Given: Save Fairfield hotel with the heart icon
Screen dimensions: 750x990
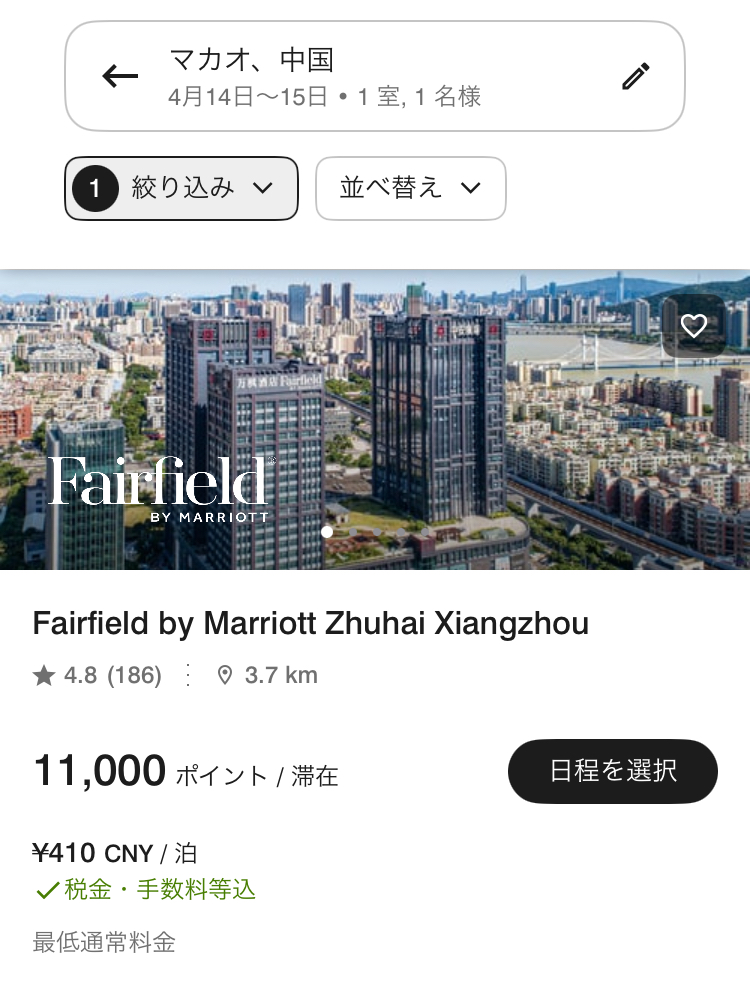Looking at the screenshot, I should coord(693,326).
